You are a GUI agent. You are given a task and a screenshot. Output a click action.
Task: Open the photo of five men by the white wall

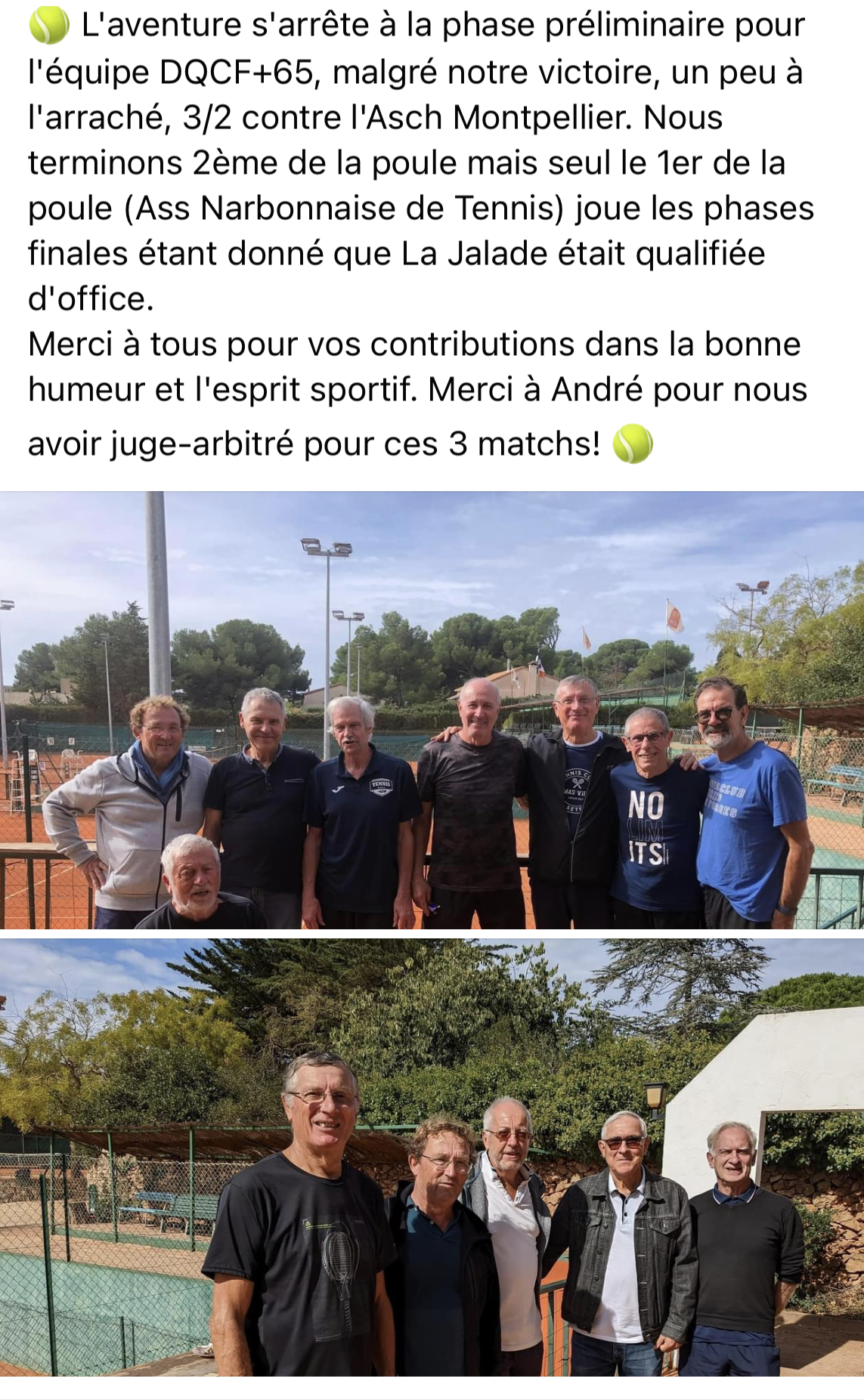(432, 1157)
